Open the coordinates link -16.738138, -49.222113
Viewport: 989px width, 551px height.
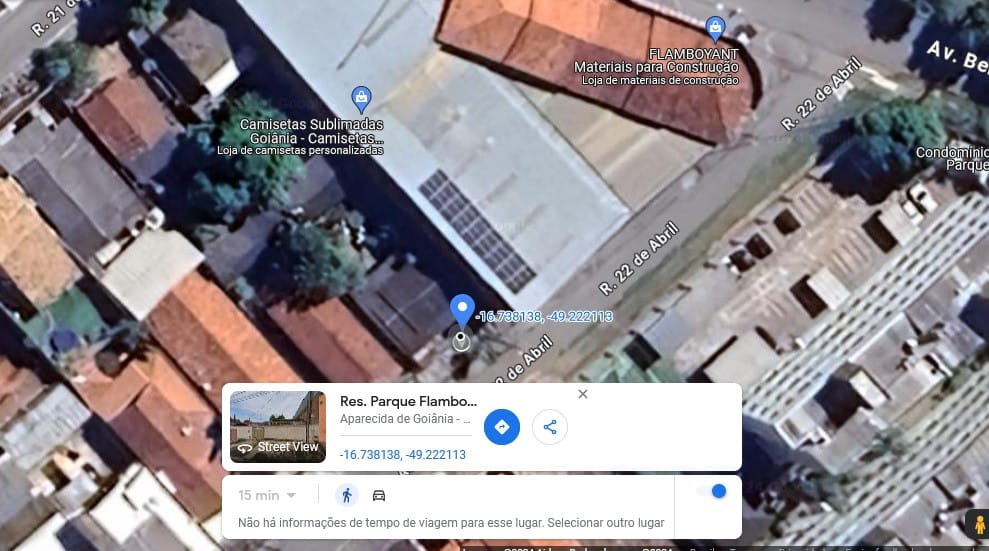[403, 454]
